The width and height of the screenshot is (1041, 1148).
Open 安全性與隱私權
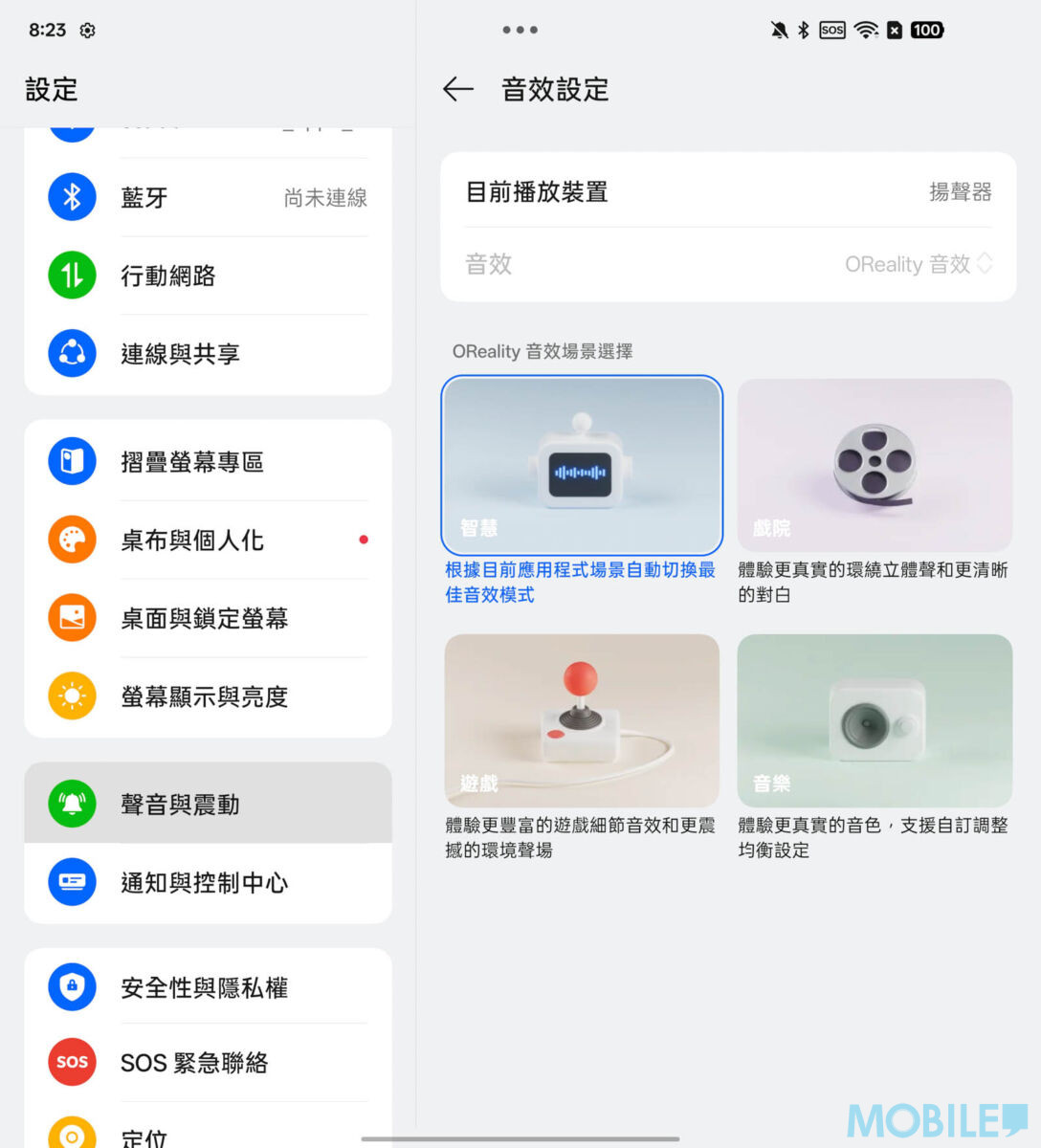coord(208,987)
